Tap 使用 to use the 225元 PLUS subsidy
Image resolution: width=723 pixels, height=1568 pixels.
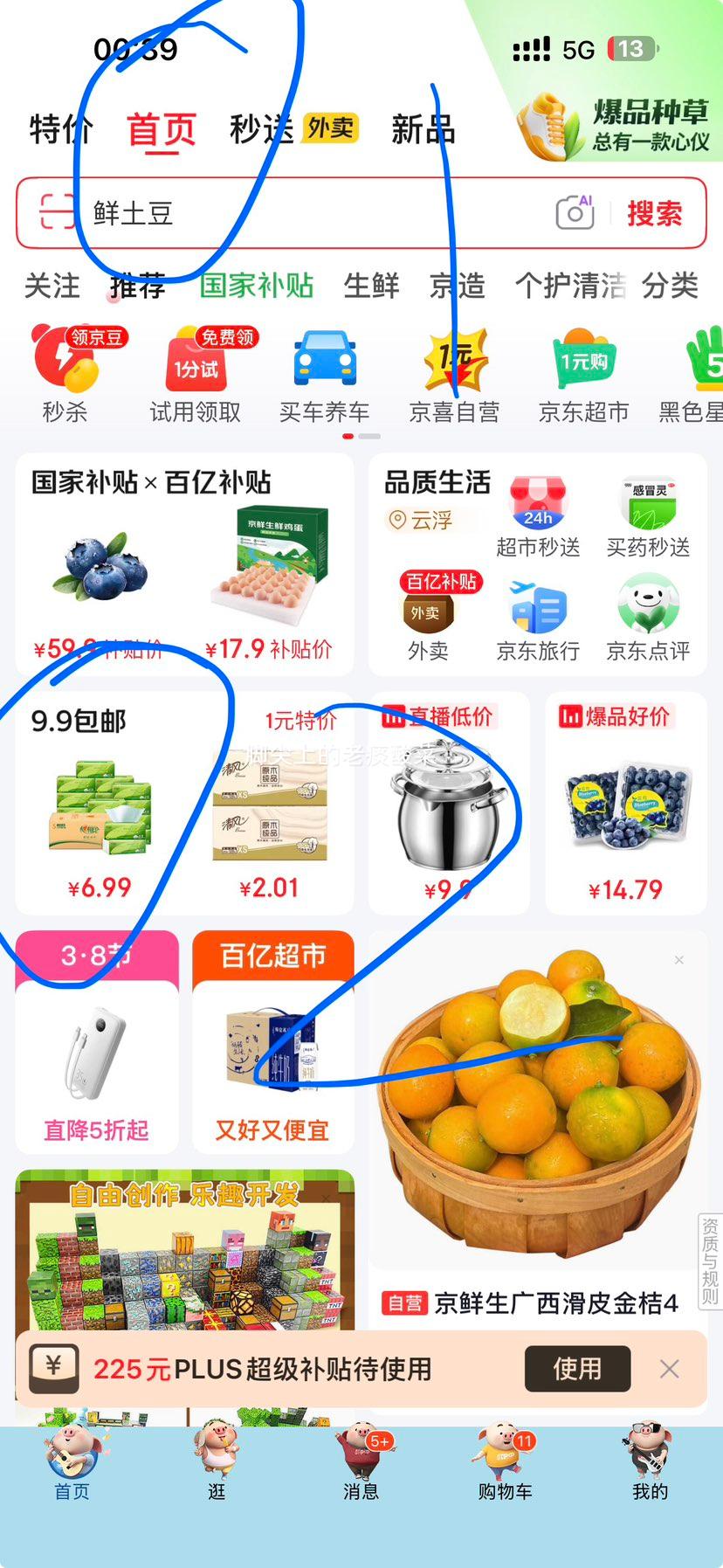[577, 1369]
